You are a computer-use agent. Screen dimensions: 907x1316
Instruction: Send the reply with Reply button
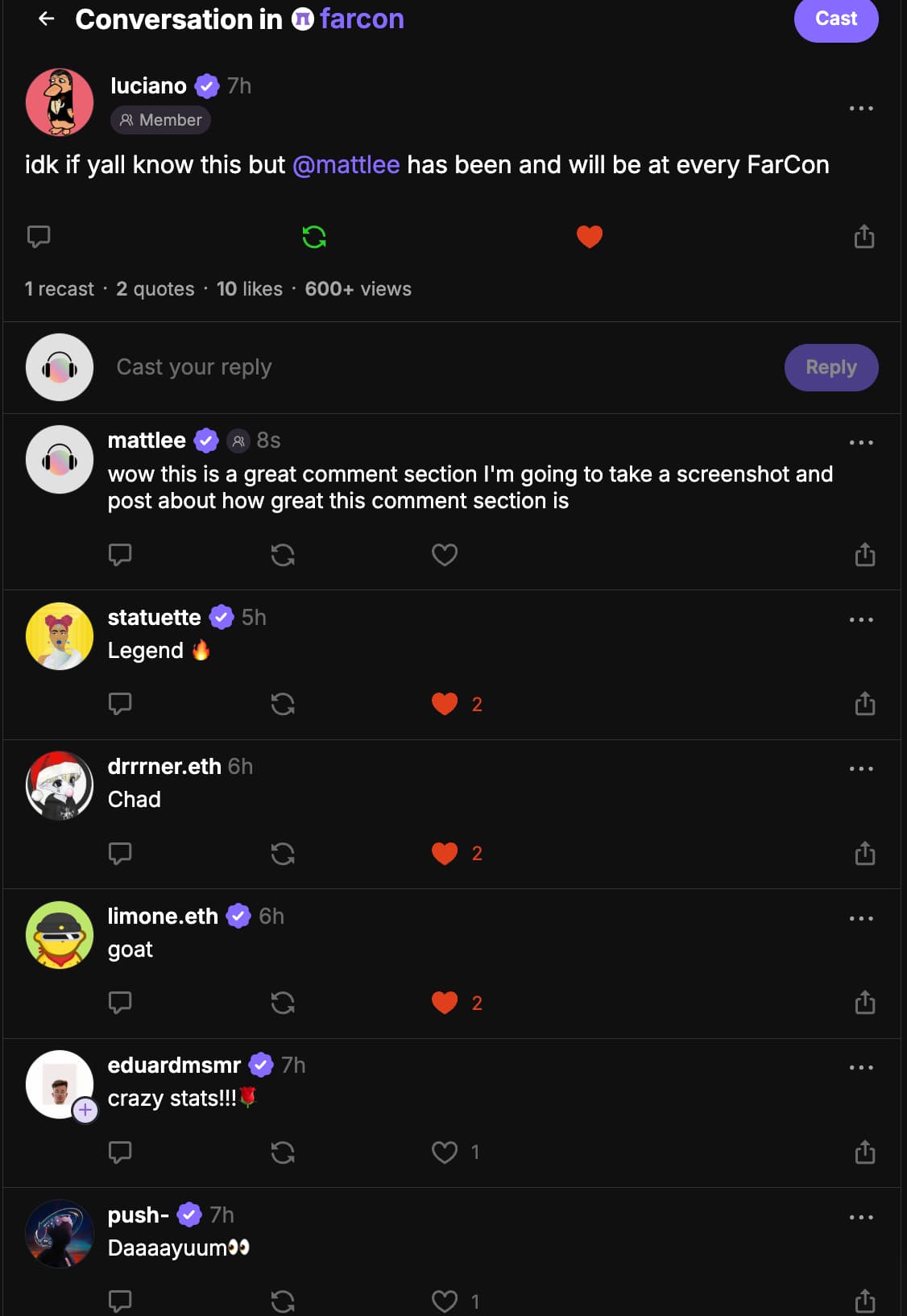click(x=830, y=367)
